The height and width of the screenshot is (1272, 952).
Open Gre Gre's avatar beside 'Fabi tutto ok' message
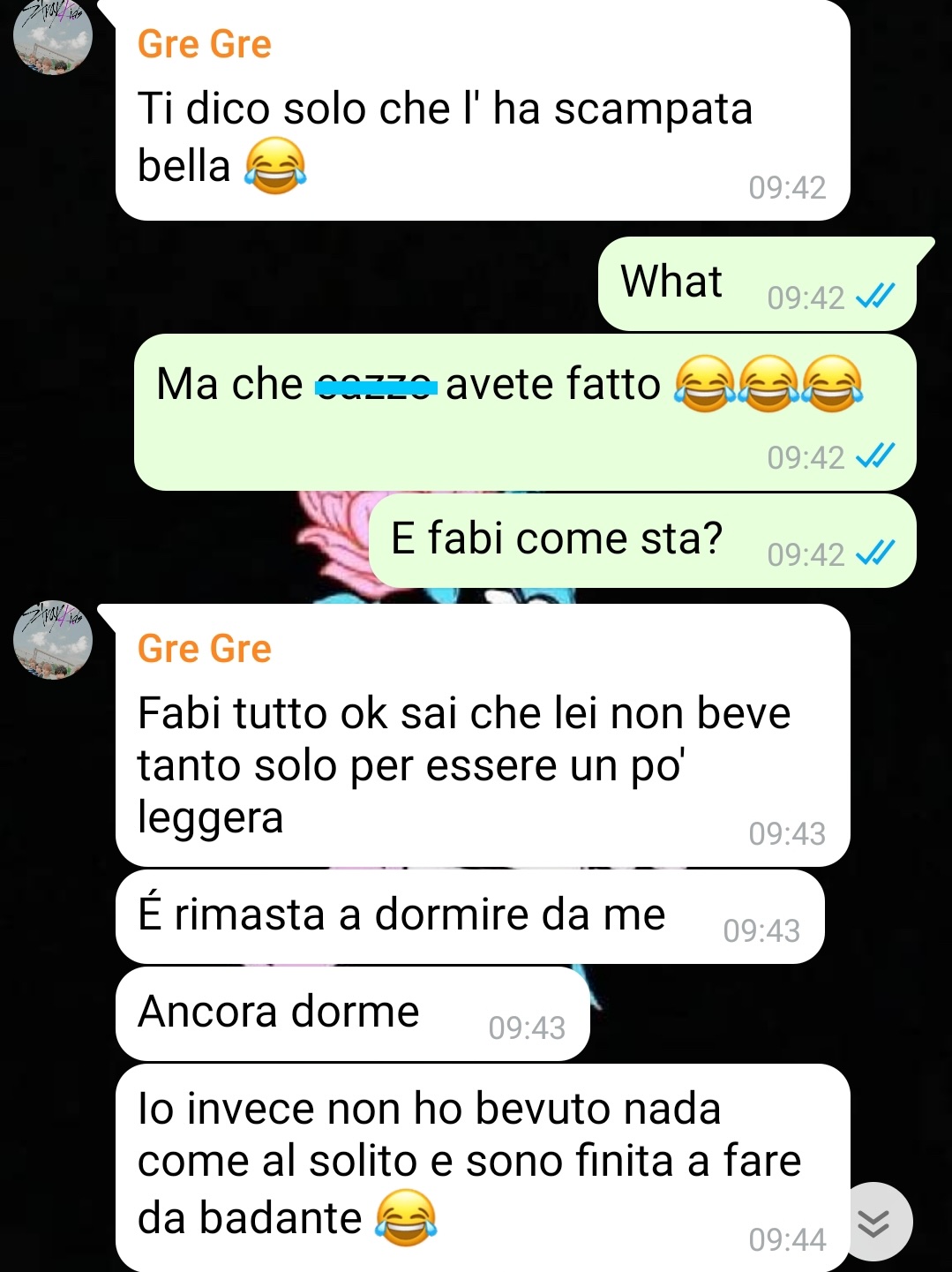(x=53, y=640)
